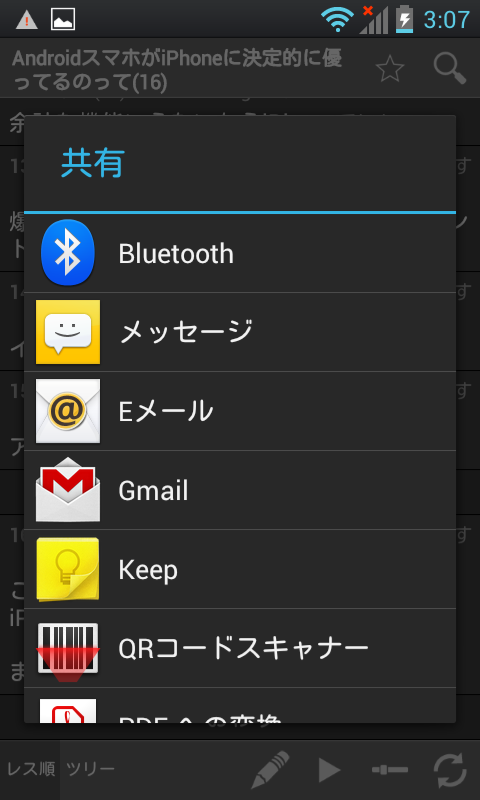Select メッセージ in the share list
Viewport: 480px width, 800px height.
pos(240,332)
